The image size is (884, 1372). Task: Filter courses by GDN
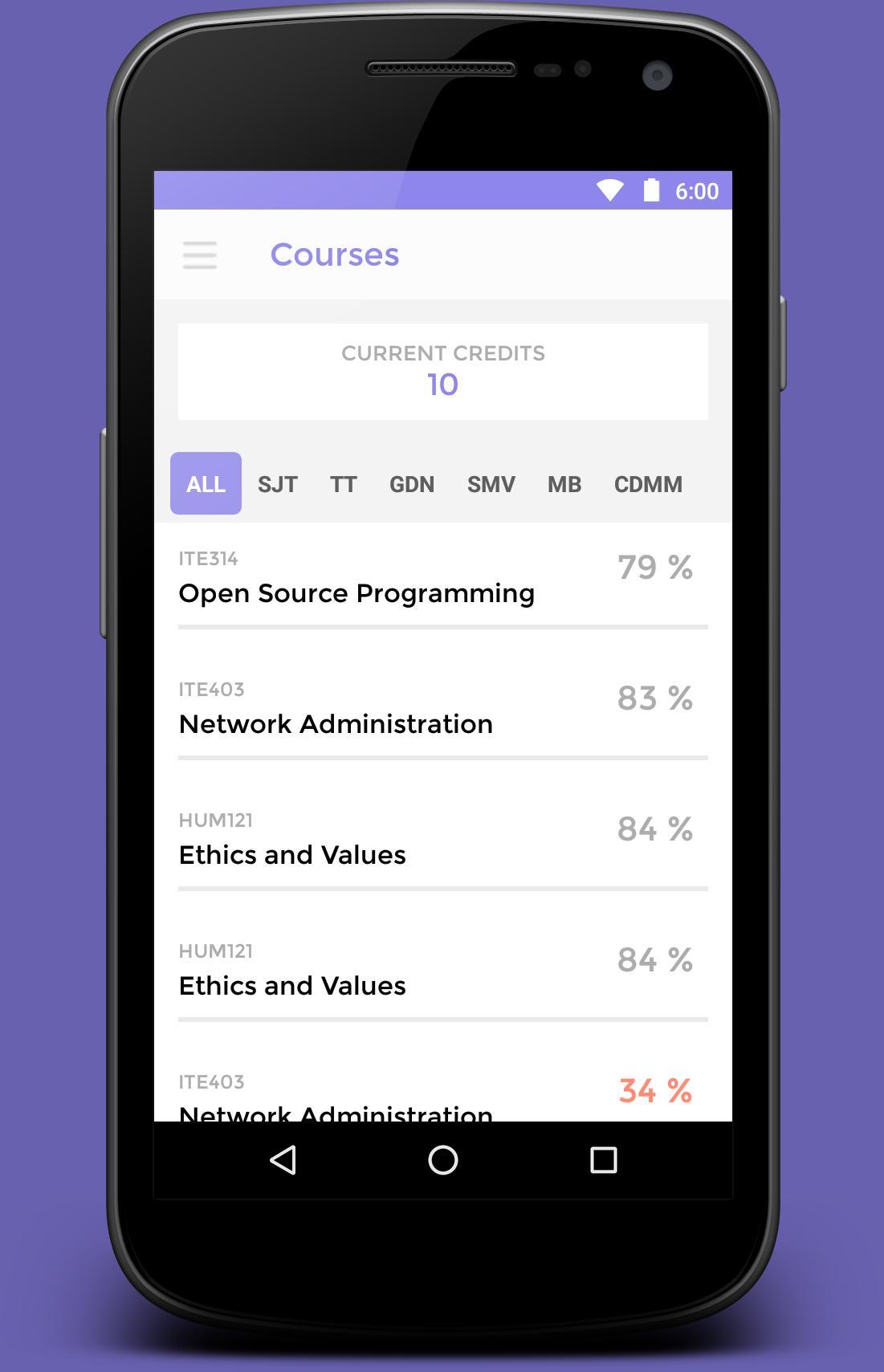click(412, 484)
